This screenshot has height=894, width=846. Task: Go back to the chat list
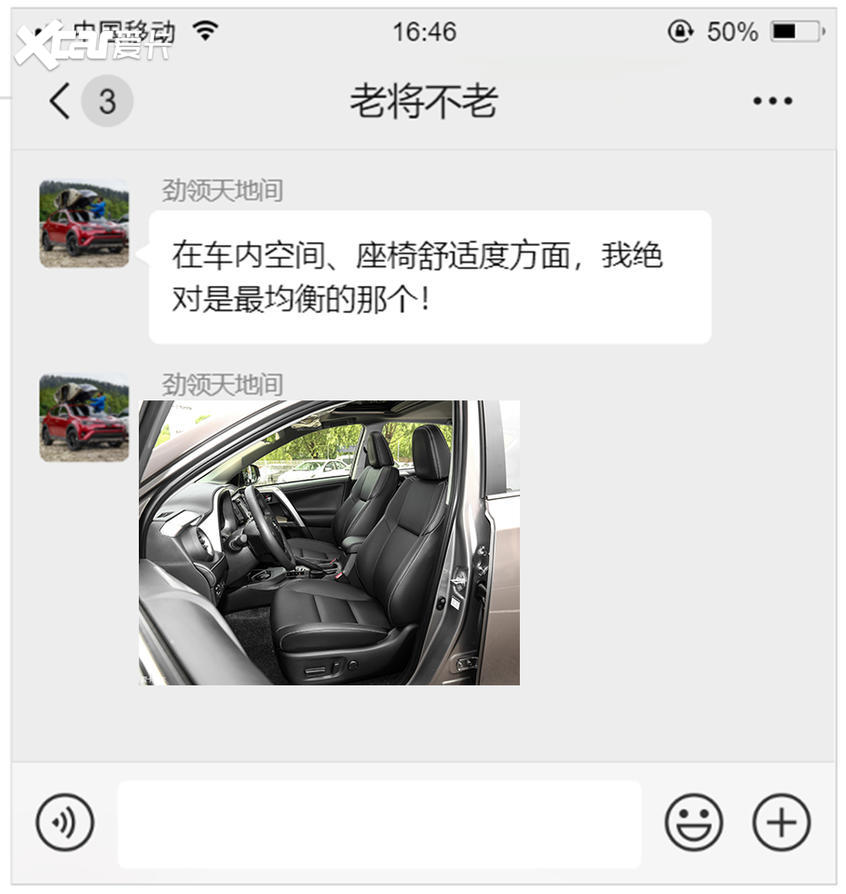tap(61, 101)
